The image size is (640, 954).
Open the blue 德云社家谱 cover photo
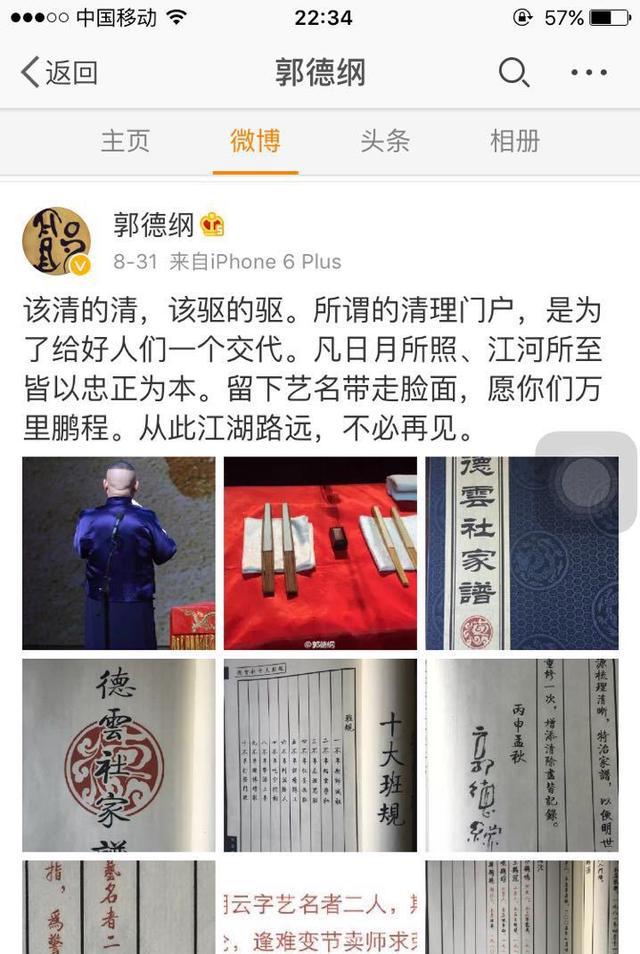point(521,553)
